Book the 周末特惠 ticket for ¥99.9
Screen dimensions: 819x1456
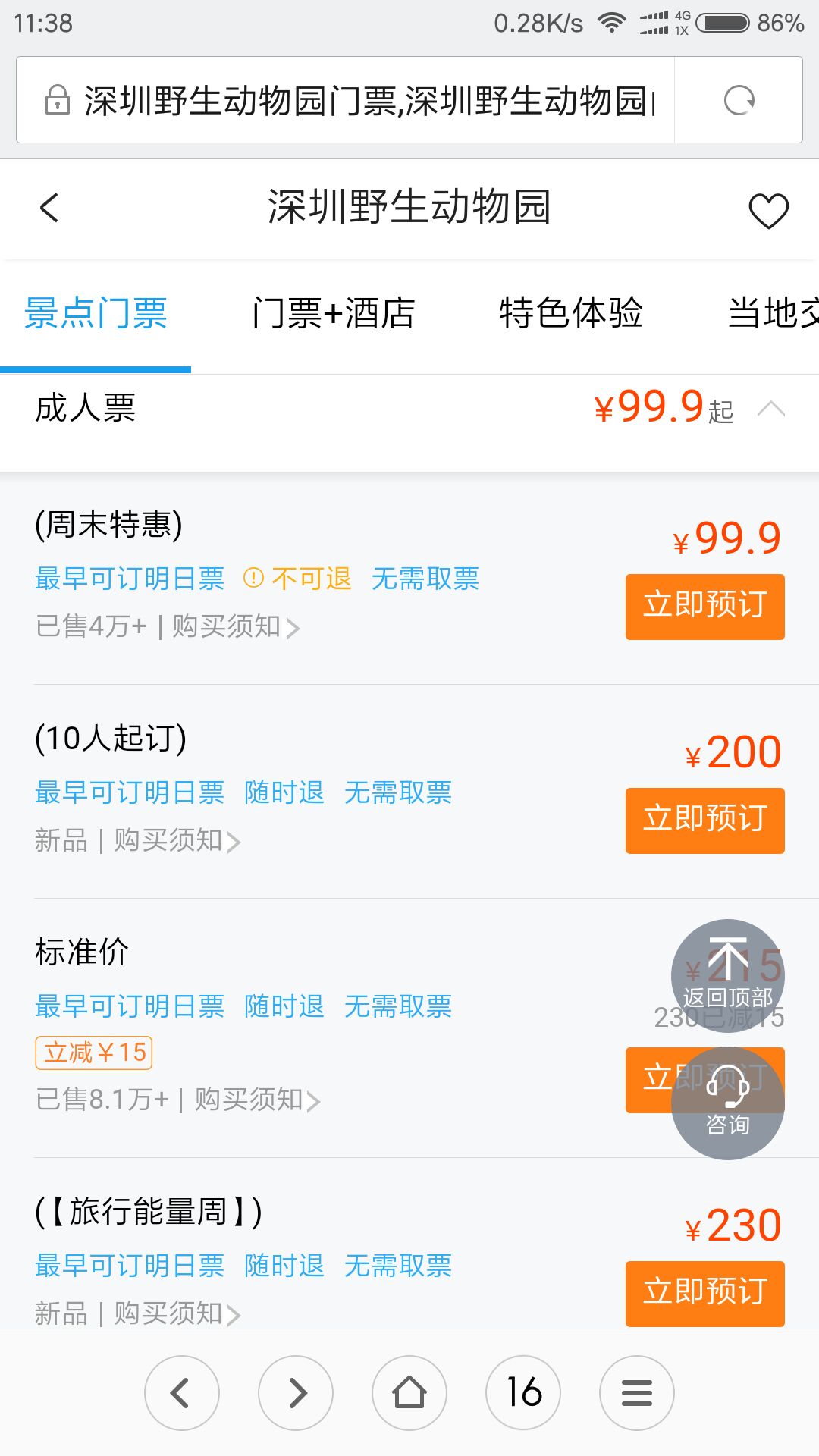(x=705, y=607)
